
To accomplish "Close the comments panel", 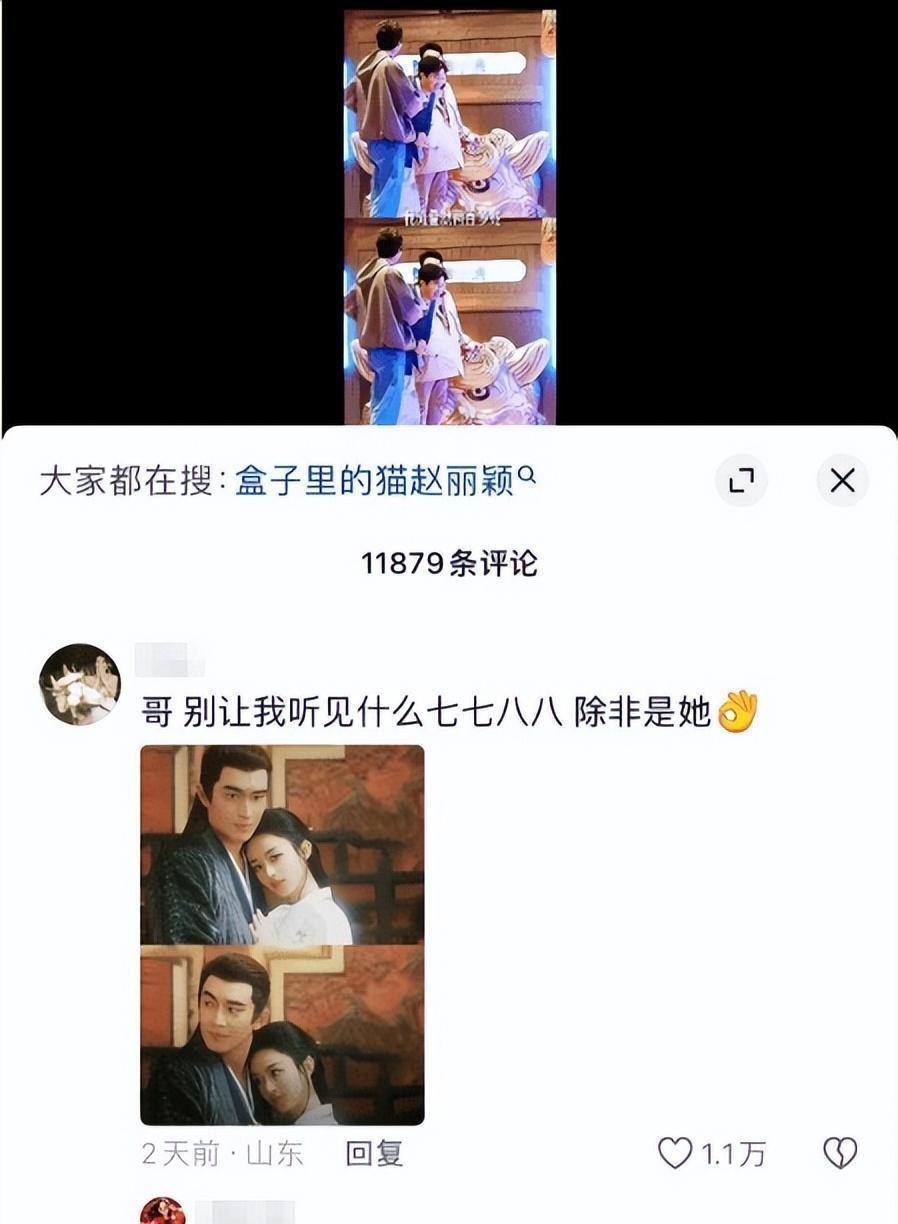I will tap(842, 481).
